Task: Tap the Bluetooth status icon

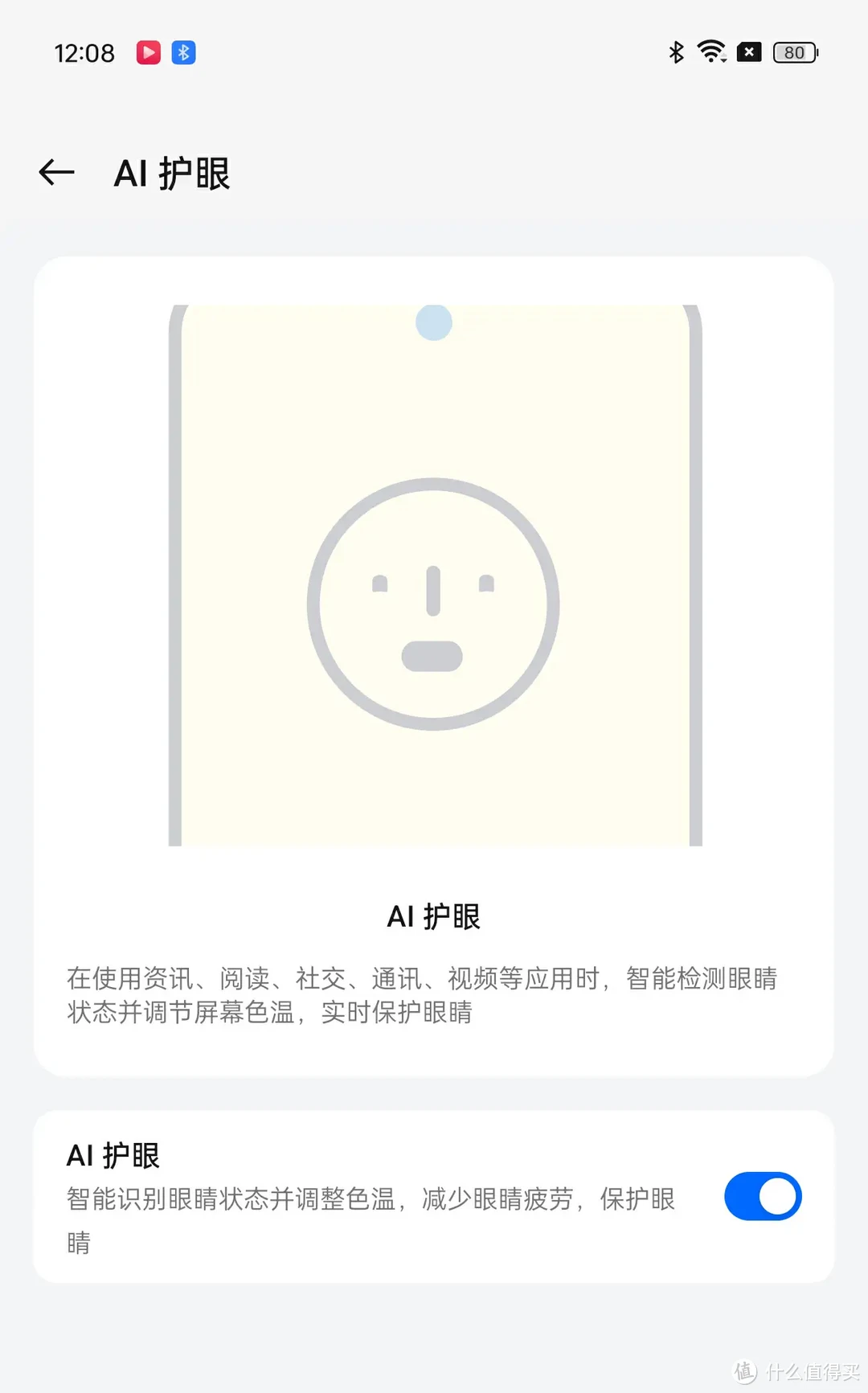Action: 674,51
